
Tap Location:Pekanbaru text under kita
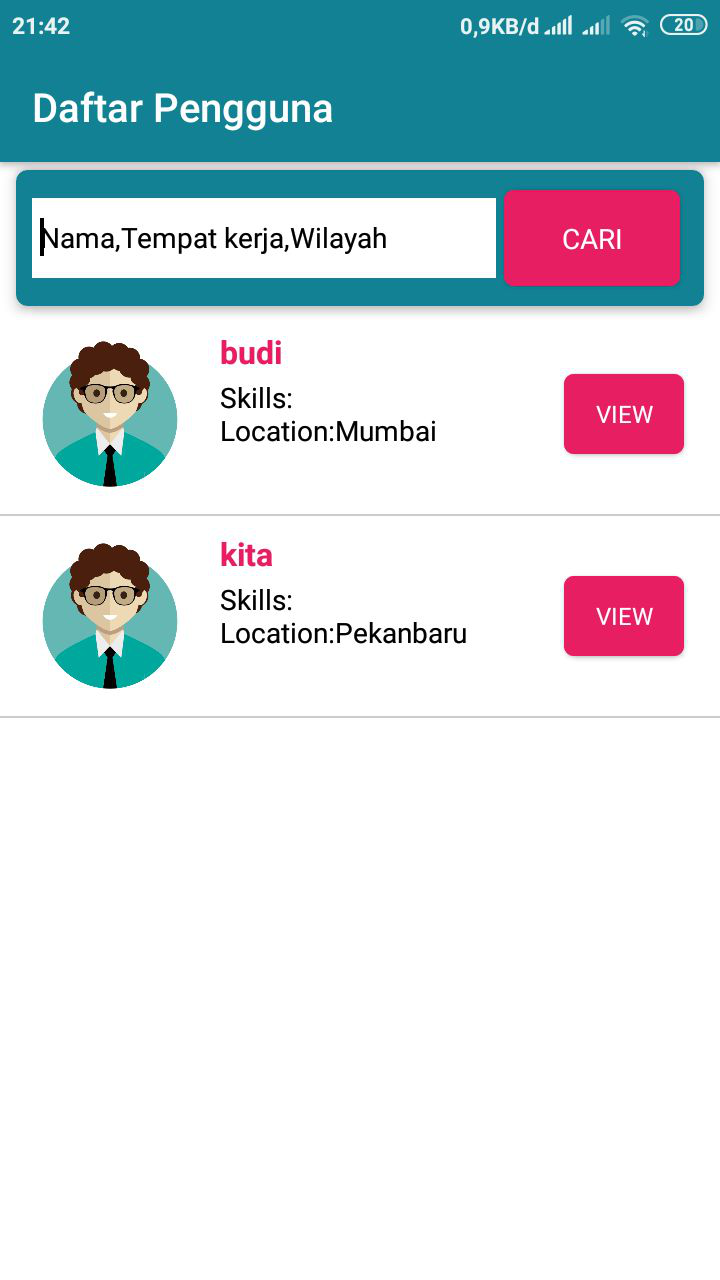343,633
